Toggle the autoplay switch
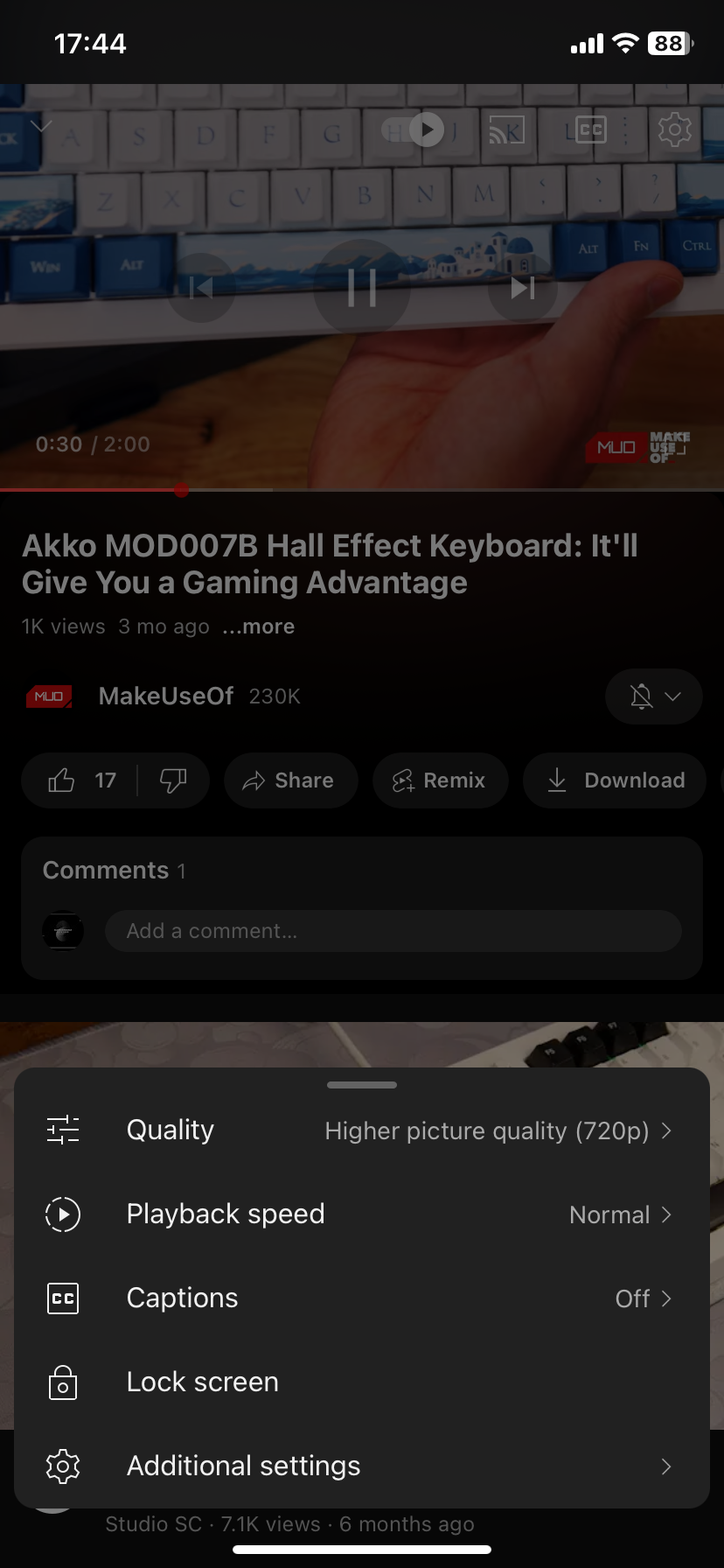 (414, 130)
